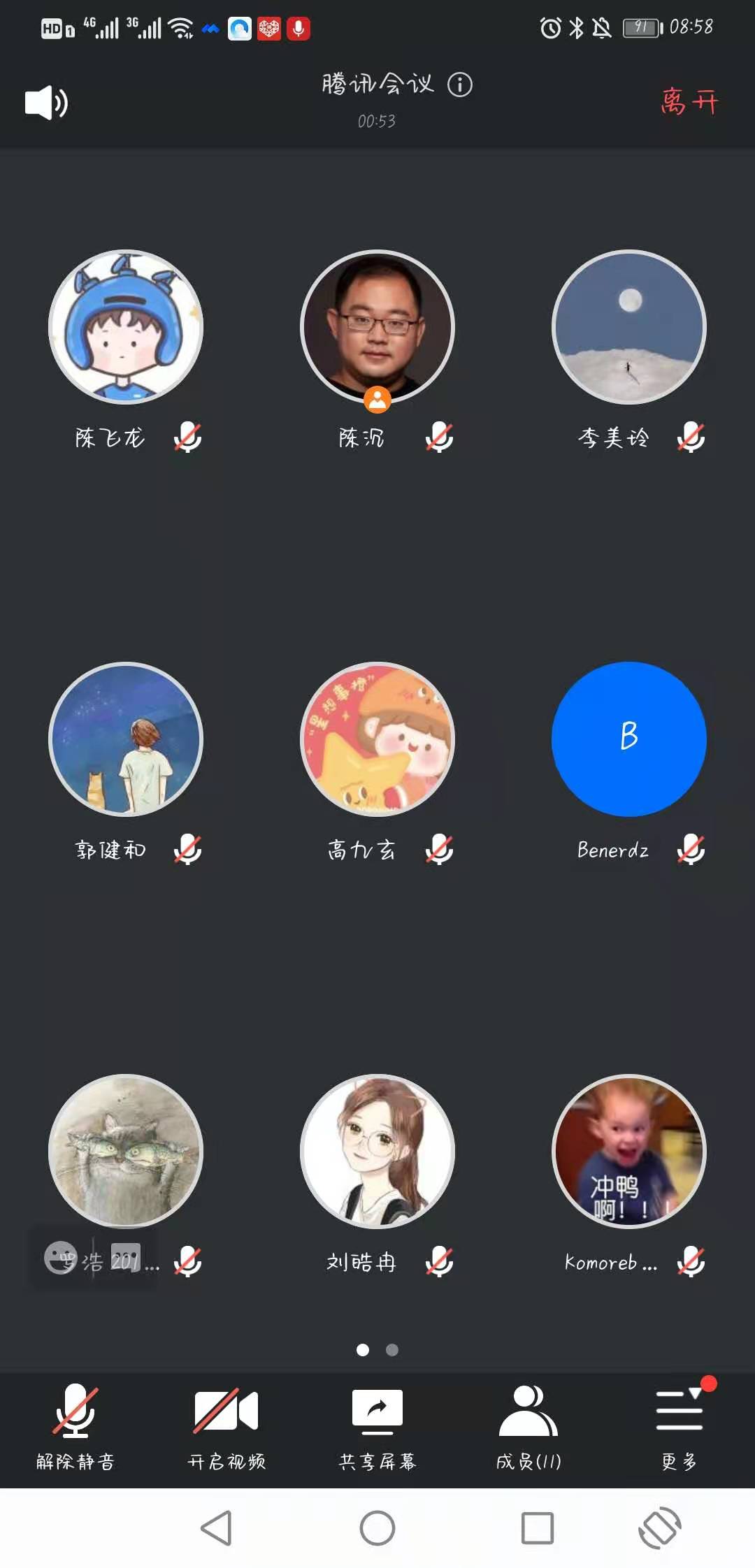This screenshot has width=755, height=1568.
Task: Select participant tile 陈沉
Action: 377,327
